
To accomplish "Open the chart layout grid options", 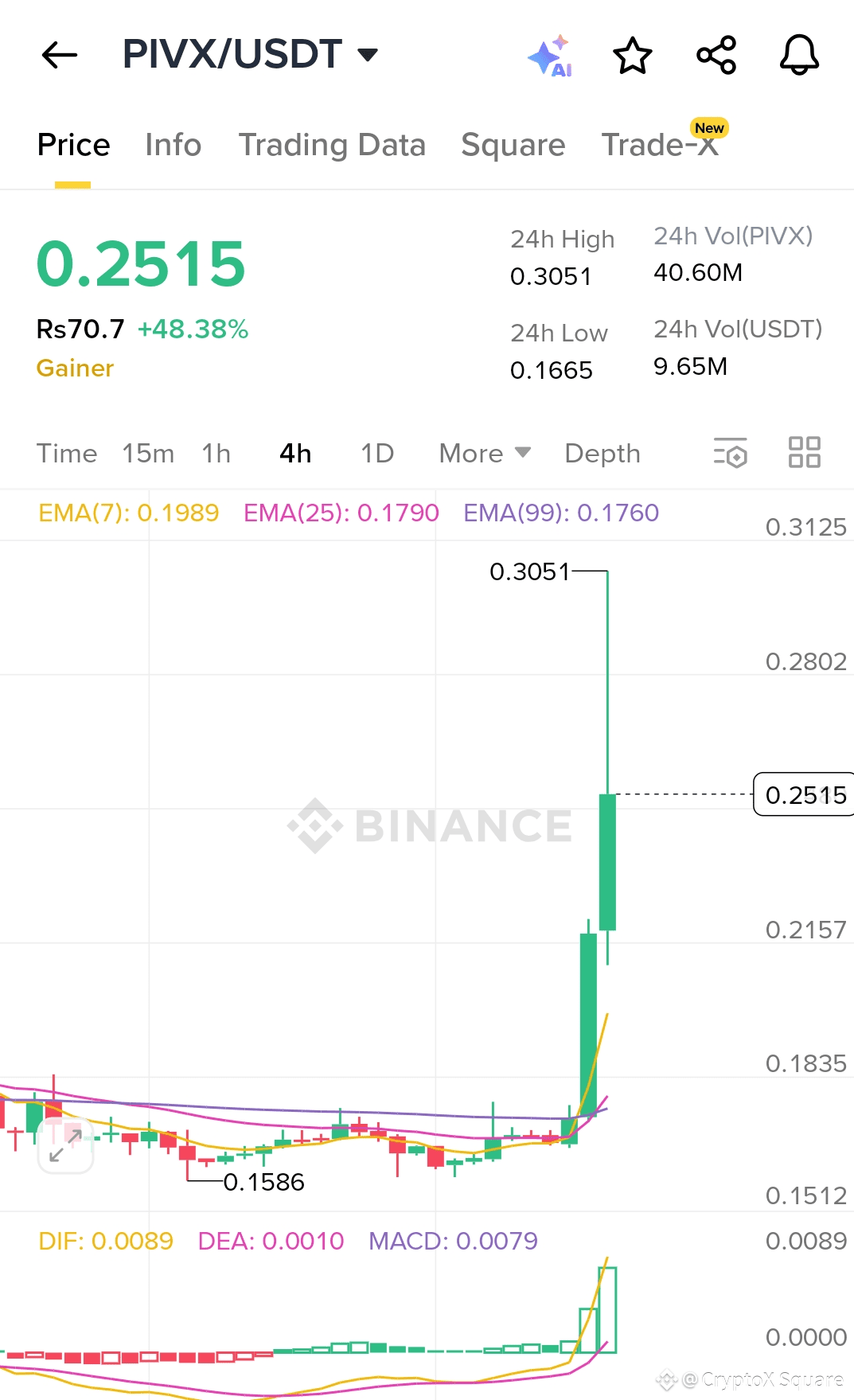I will tap(804, 453).
